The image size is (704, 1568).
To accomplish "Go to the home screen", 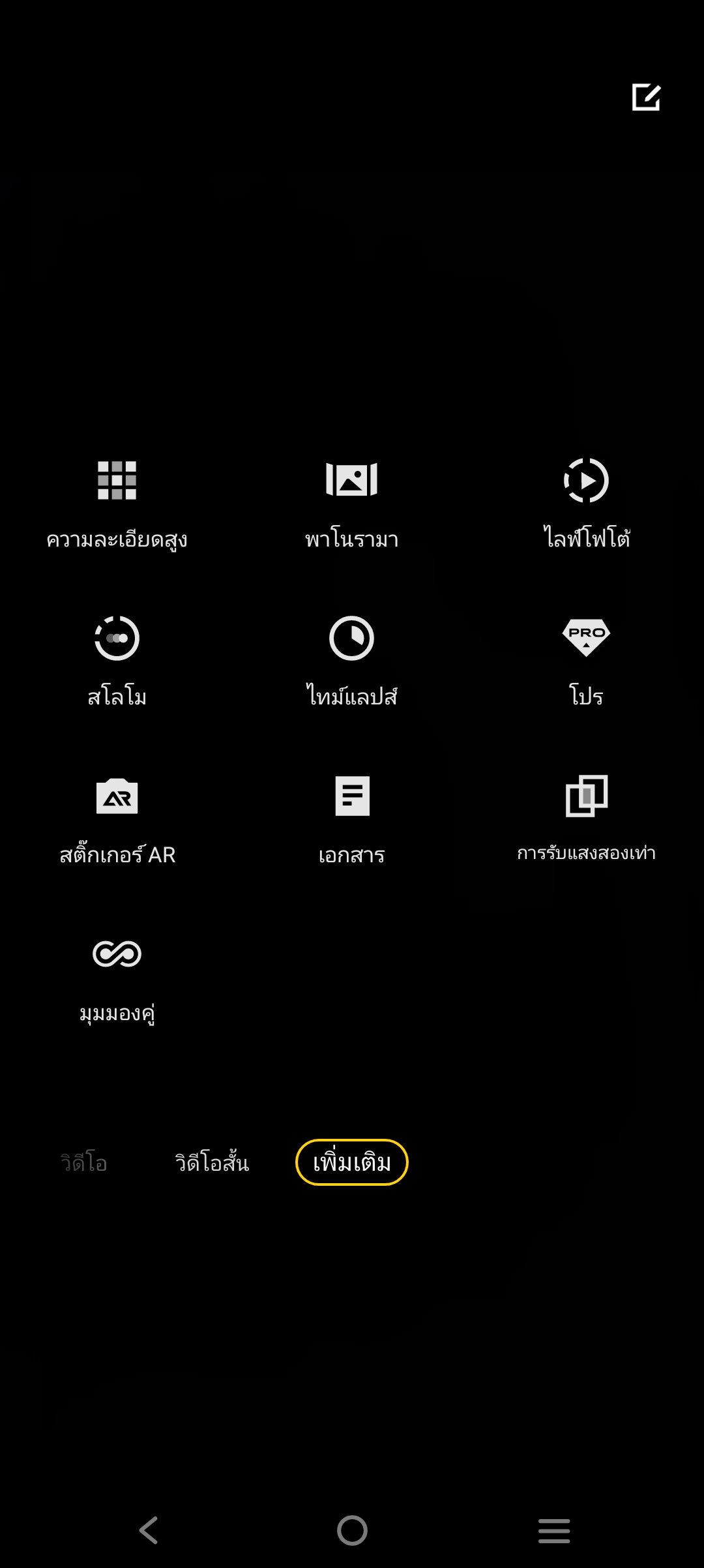I will pyautogui.click(x=352, y=1530).
